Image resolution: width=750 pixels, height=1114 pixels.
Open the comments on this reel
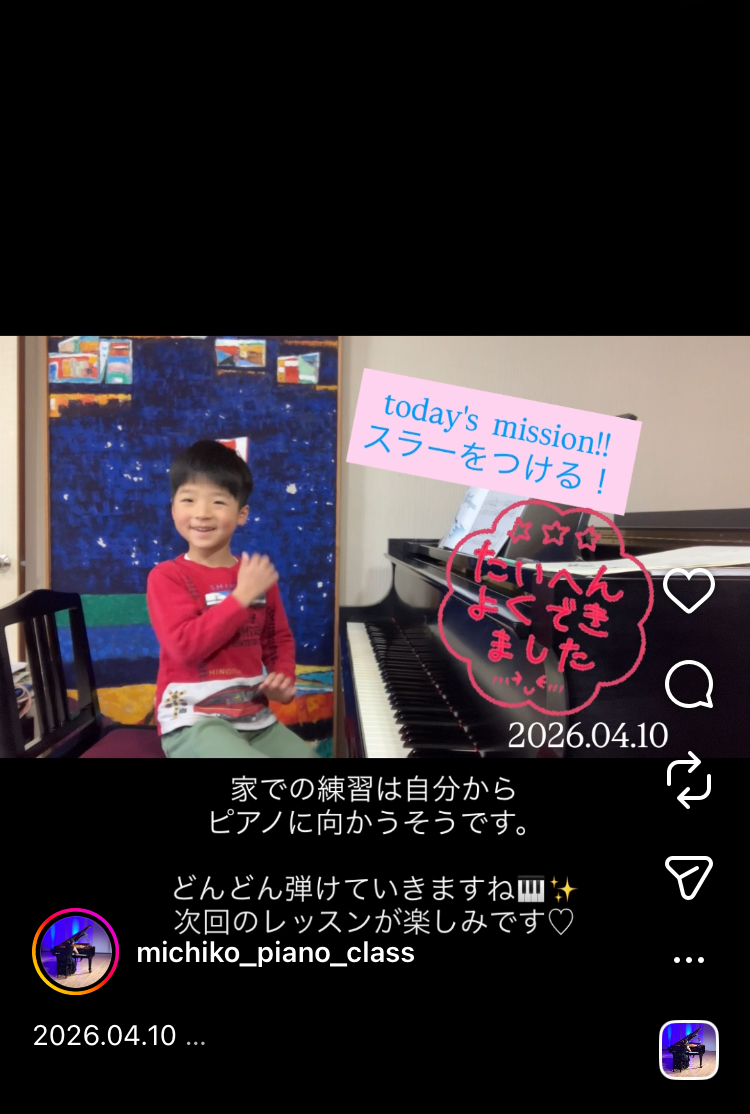click(x=689, y=685)
